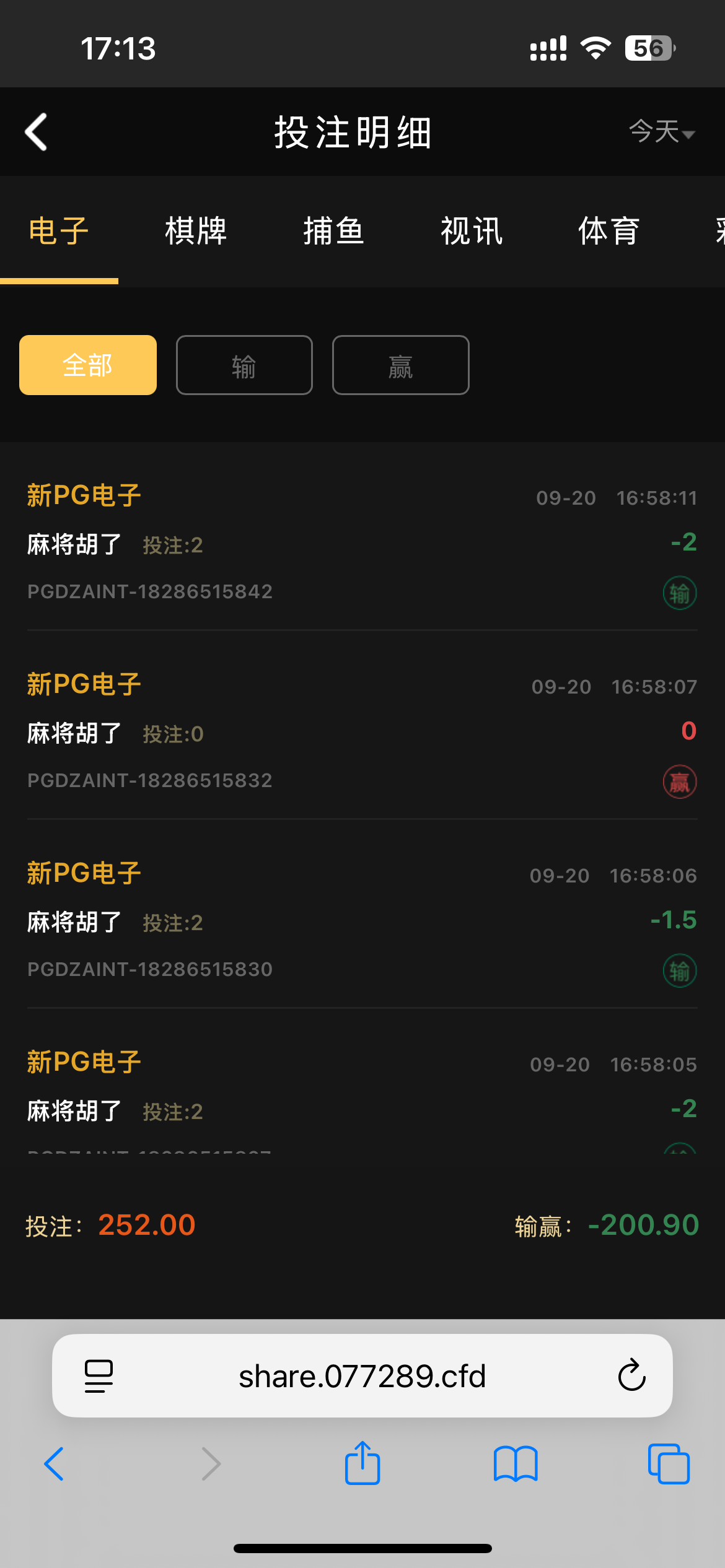Select the 电子 tab

59,231
